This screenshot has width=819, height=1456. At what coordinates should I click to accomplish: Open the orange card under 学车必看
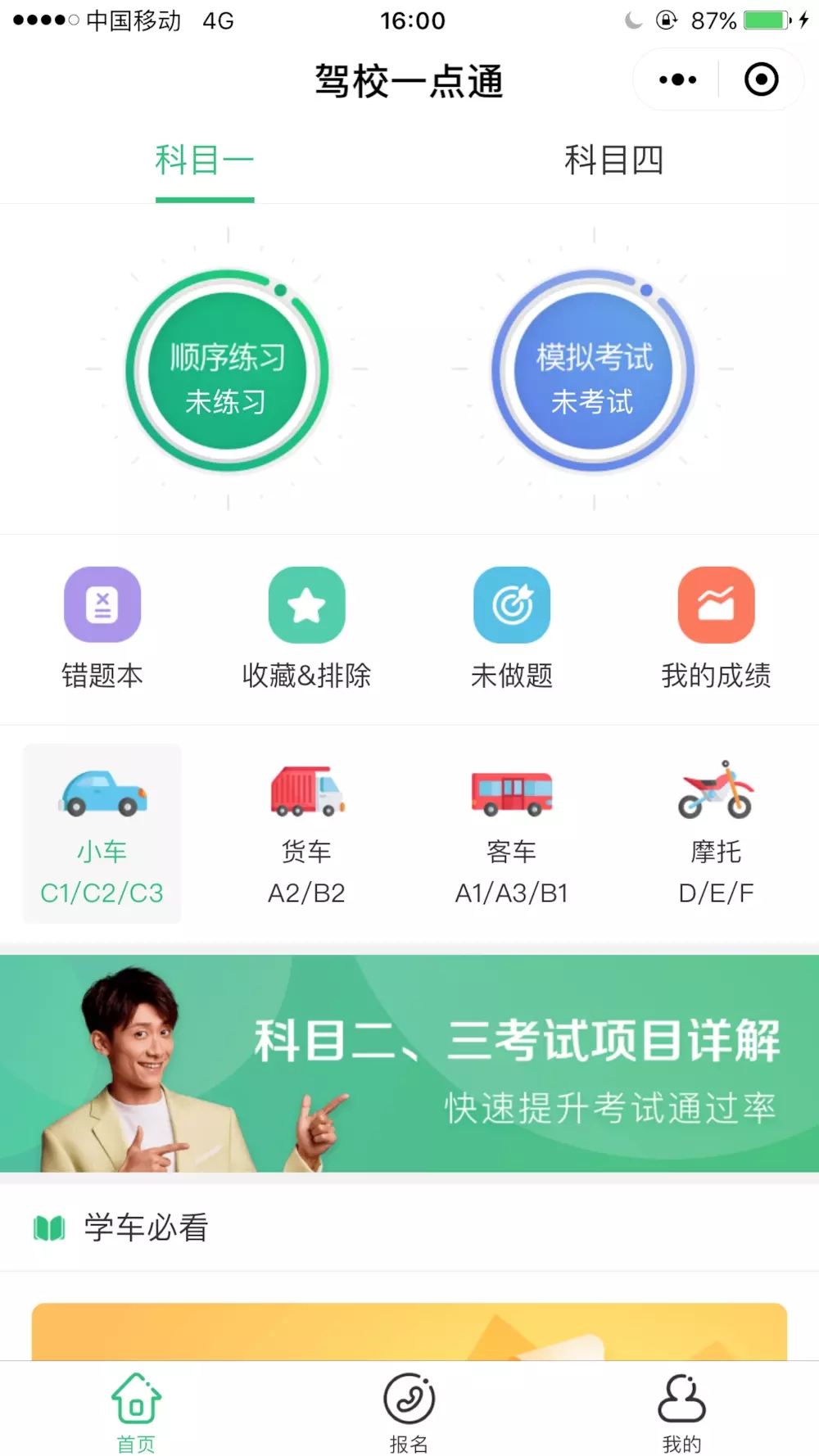click(x=409, y=1332)
